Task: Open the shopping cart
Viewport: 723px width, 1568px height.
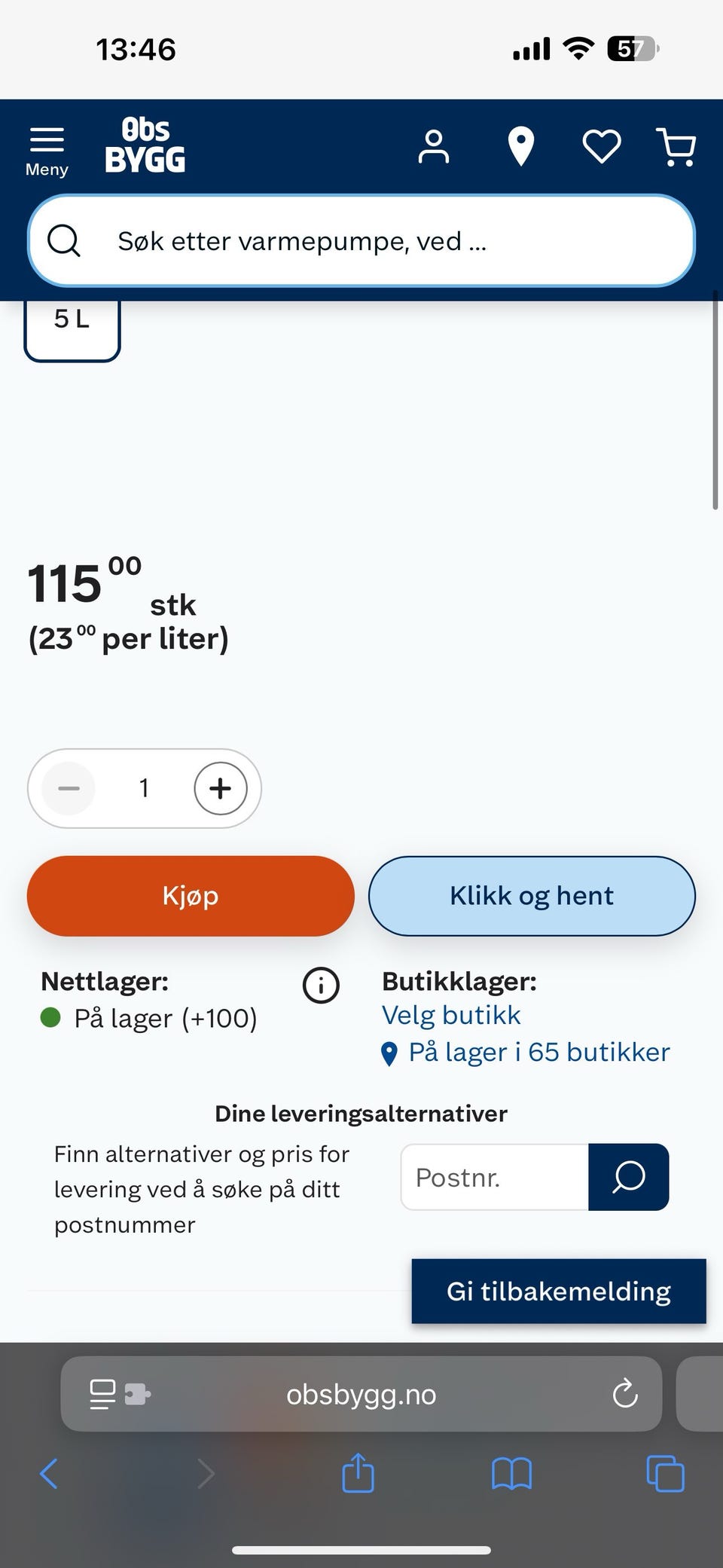Action: (676, 147)
